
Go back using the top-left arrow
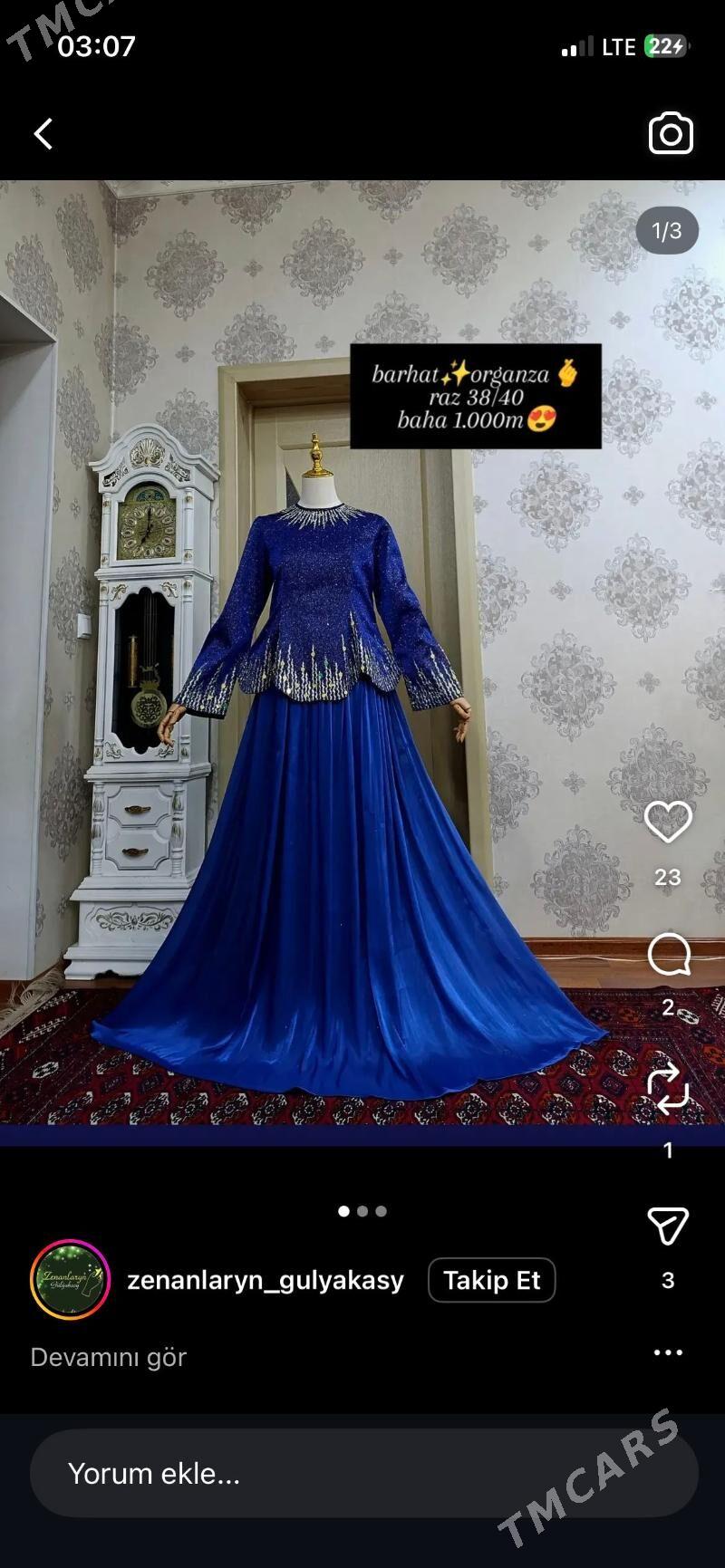[43, 134]
